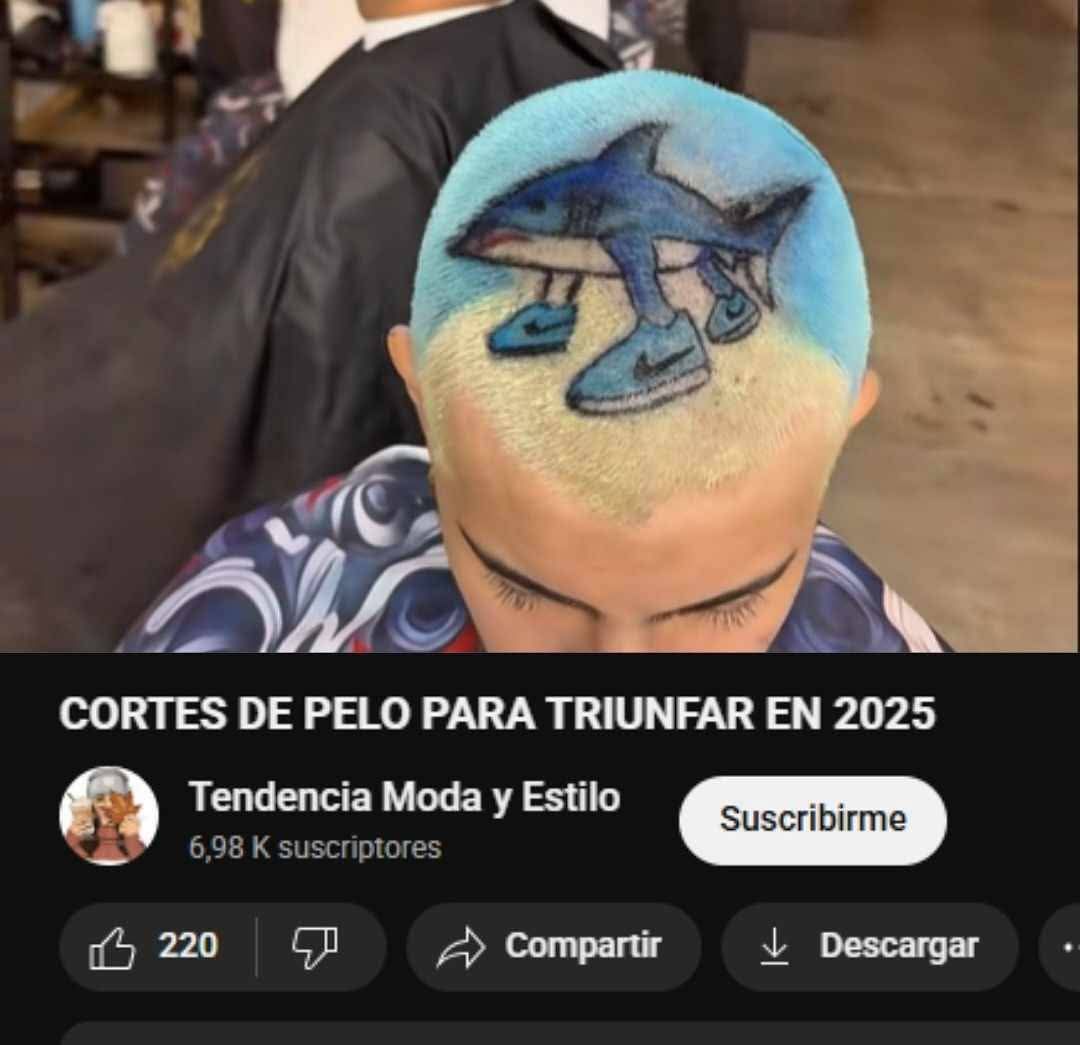Open more actions with the three dots
The height and width of the screenshot is (1045, 1080).
[1060, 946]
